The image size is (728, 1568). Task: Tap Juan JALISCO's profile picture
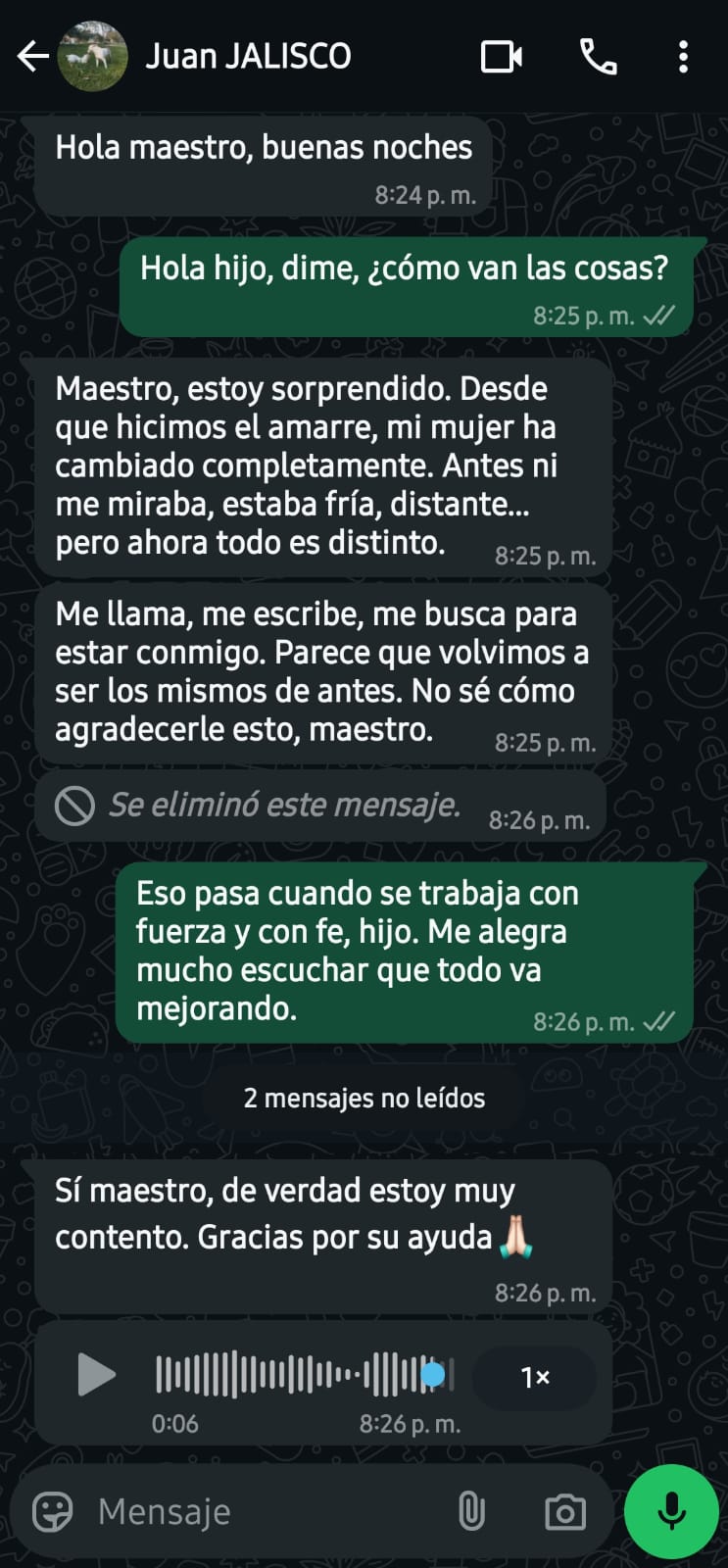94,57
